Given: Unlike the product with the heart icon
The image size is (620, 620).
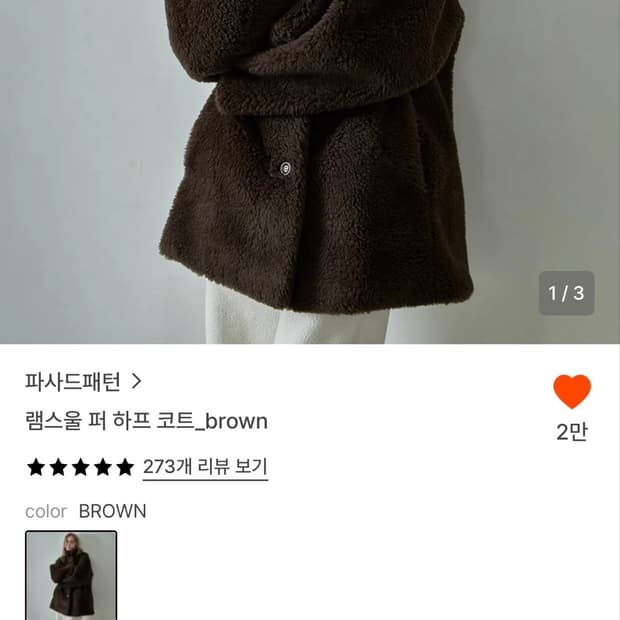Looking at the screenshot, I should (x=572, y=391).
